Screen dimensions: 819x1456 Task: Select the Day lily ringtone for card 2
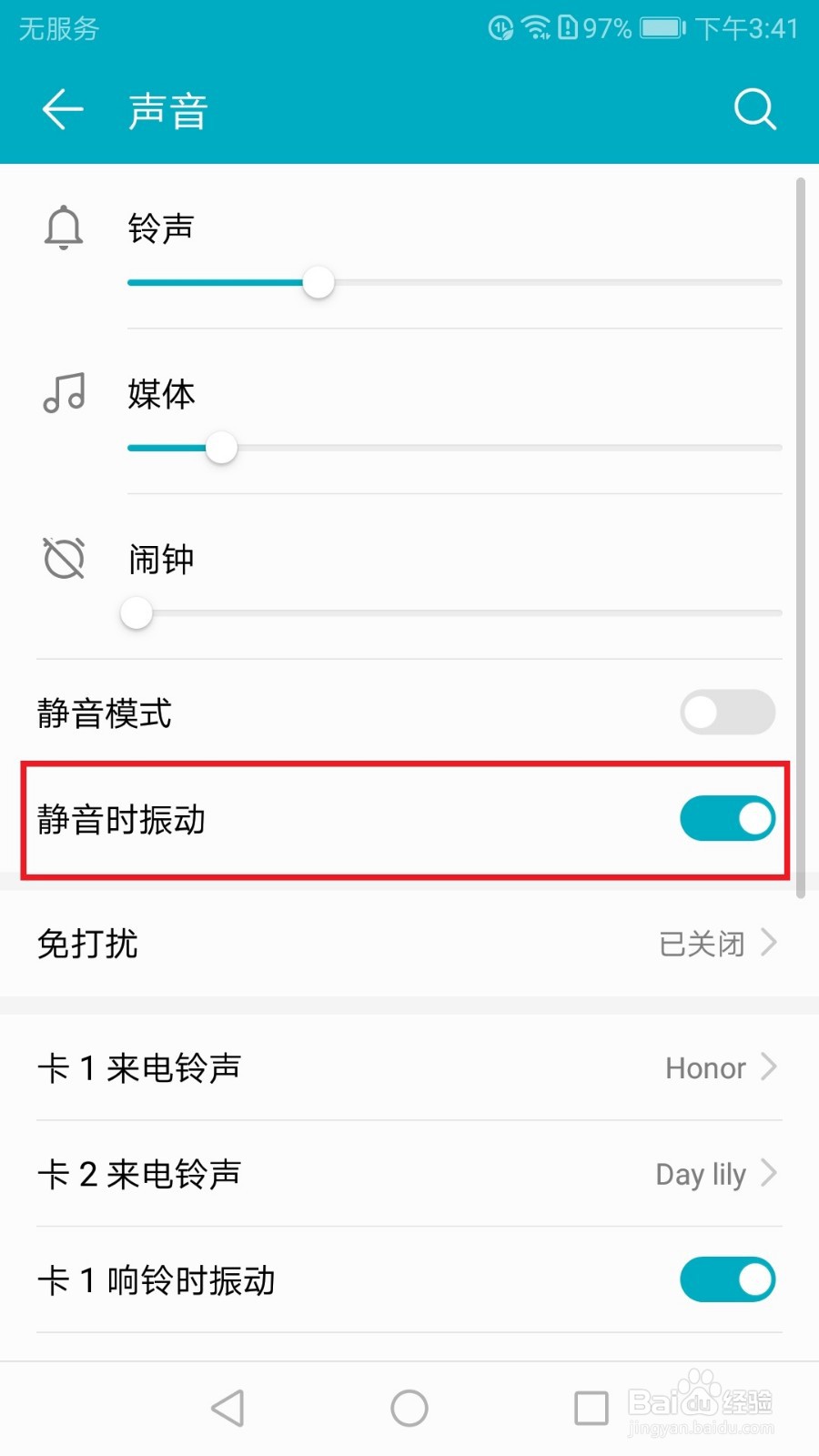pos(700,1174)
